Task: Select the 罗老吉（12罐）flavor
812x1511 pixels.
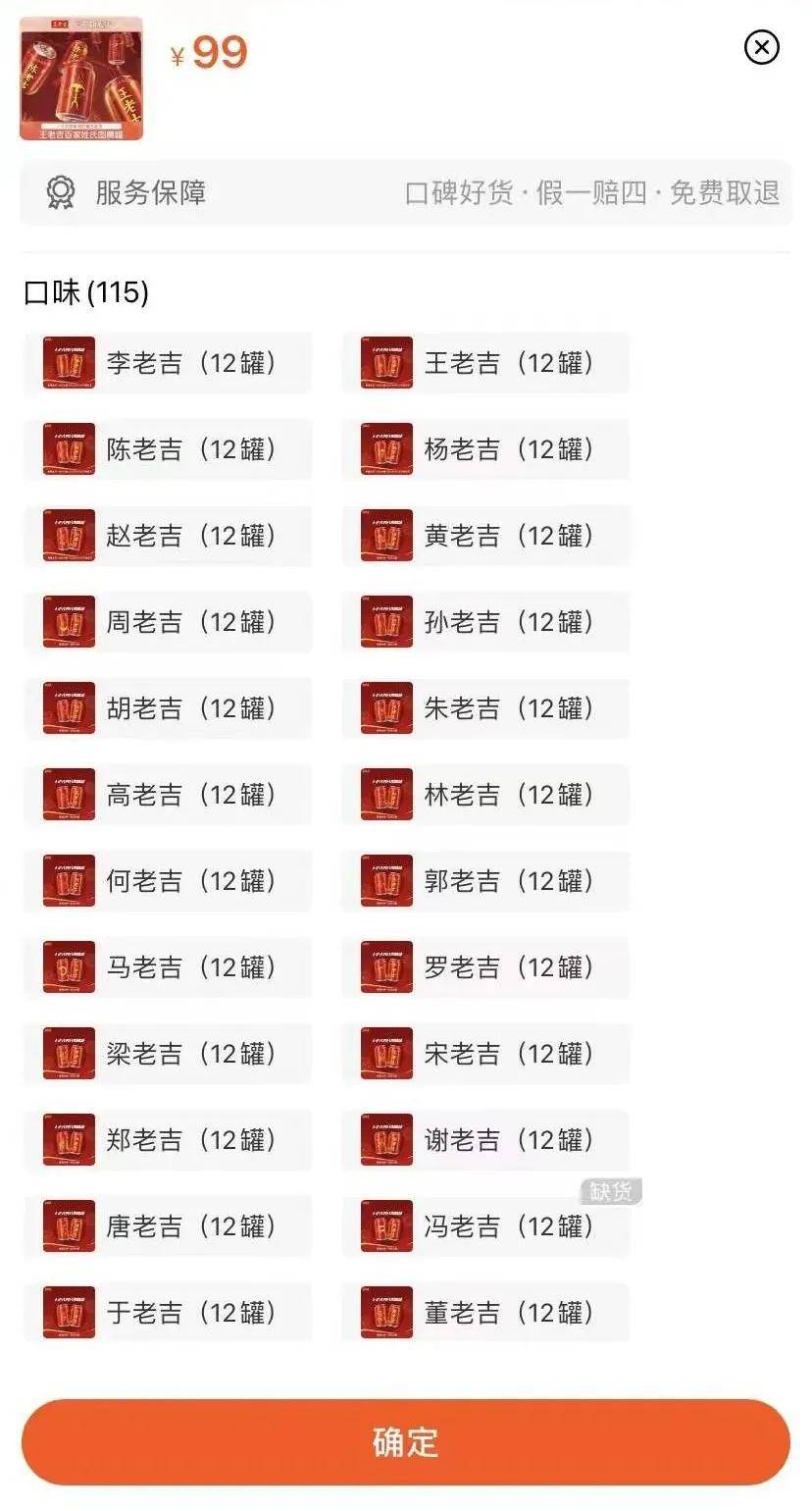Action: coord(484,966)
